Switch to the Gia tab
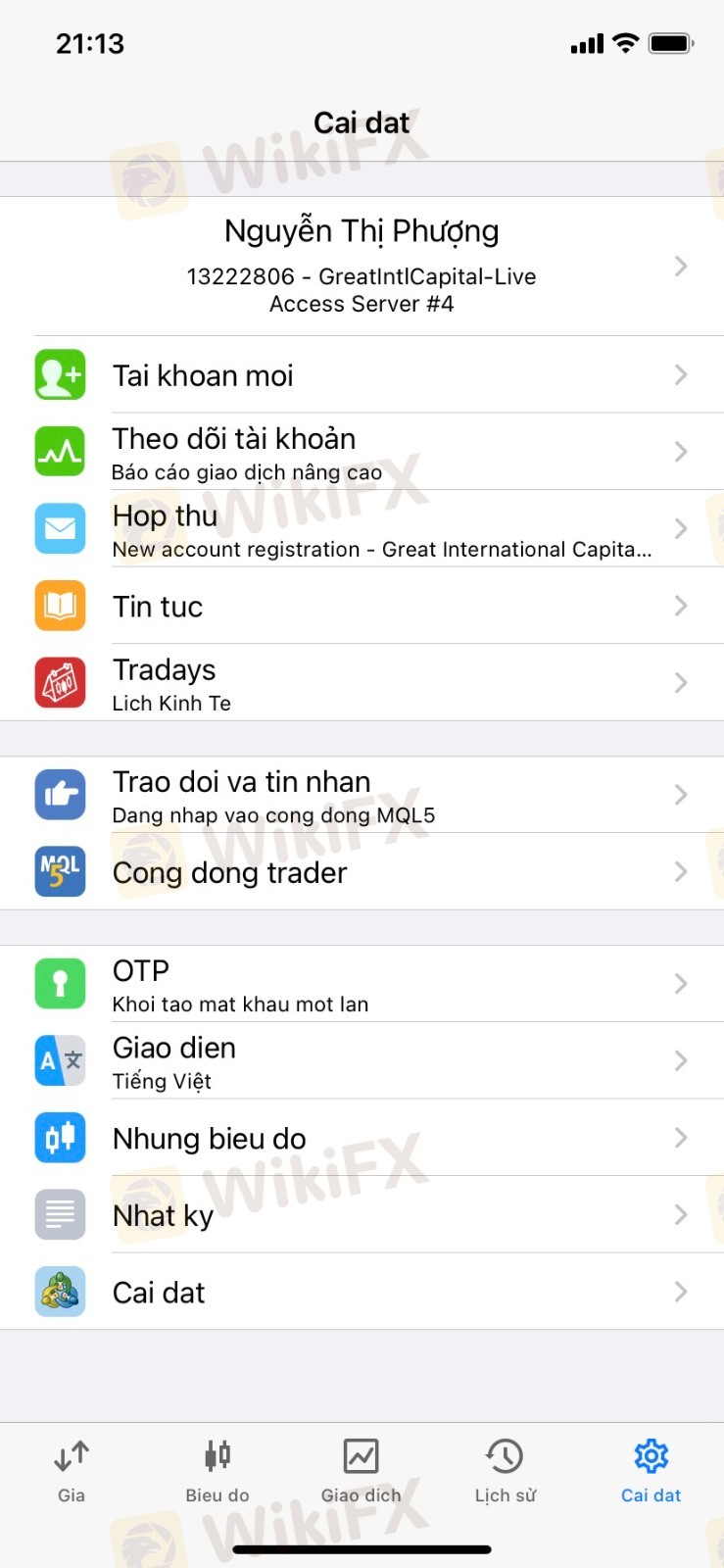Viewport: 724px width, 1568px height. tap(72, 1471)
